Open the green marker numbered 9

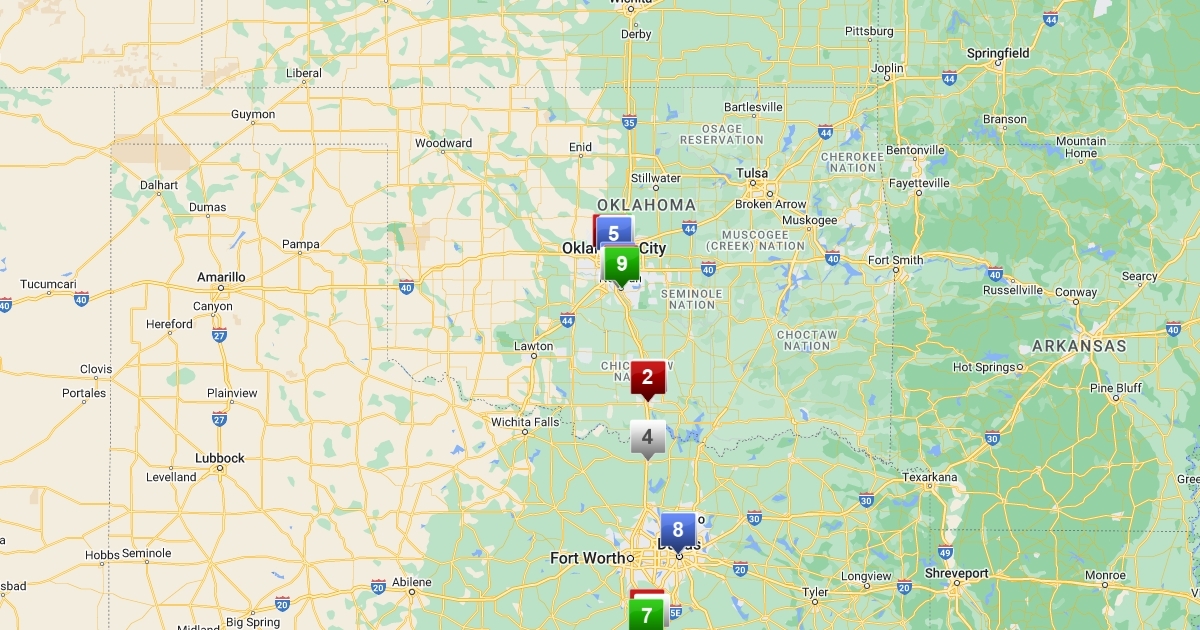[x=622, y=264]
